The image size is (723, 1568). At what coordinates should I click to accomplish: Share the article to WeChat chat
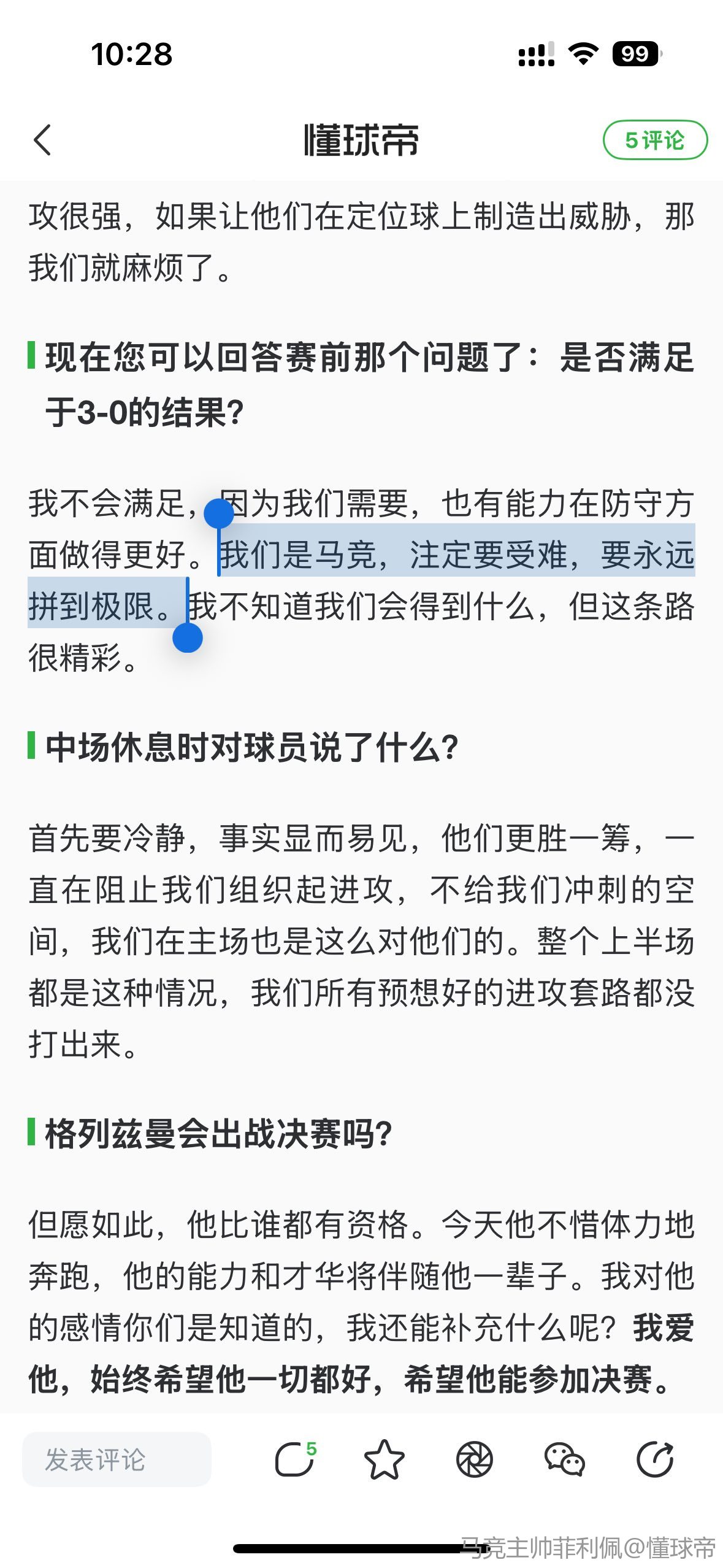coord(564,1459)
